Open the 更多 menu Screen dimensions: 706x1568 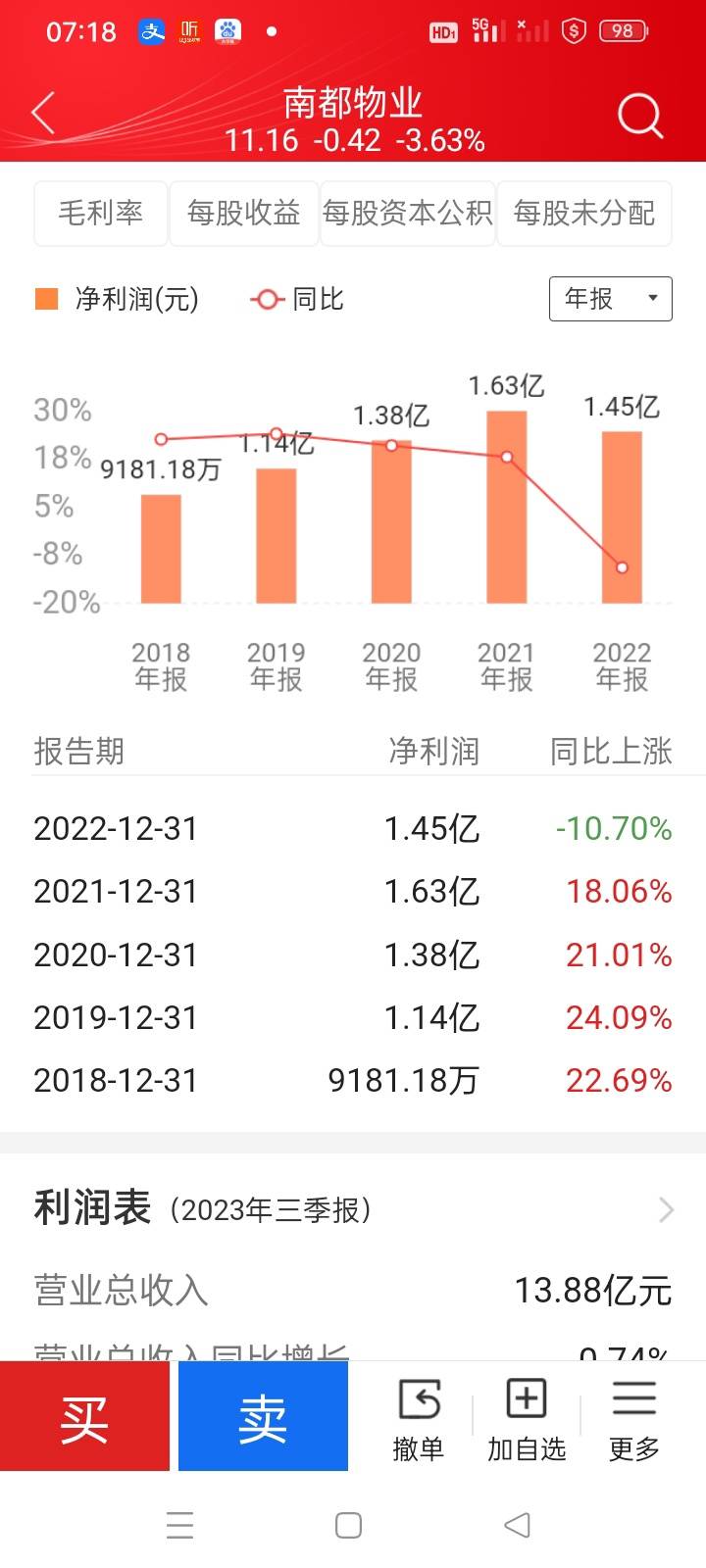pos(633,1419)
